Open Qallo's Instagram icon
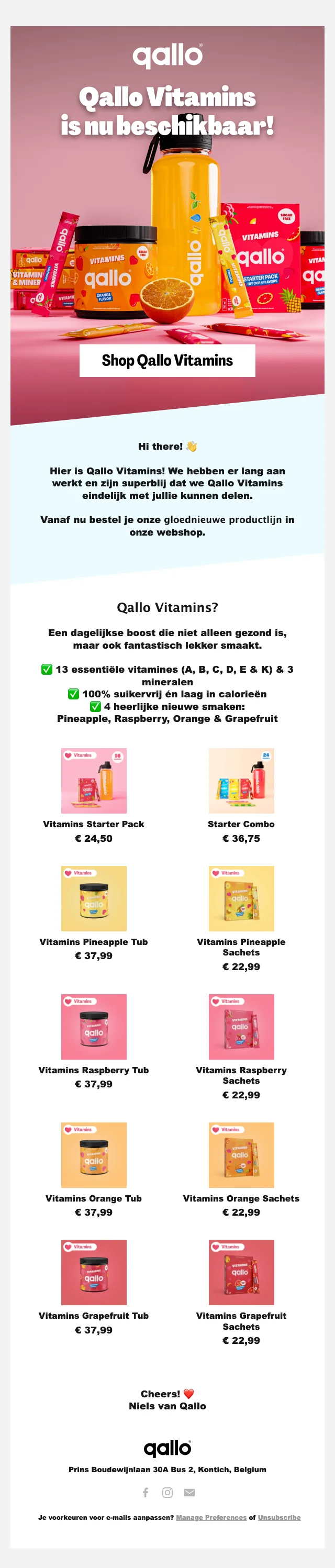Image resolution: width=335 pixels, height=1568 pixels. tap(167, 1492)
